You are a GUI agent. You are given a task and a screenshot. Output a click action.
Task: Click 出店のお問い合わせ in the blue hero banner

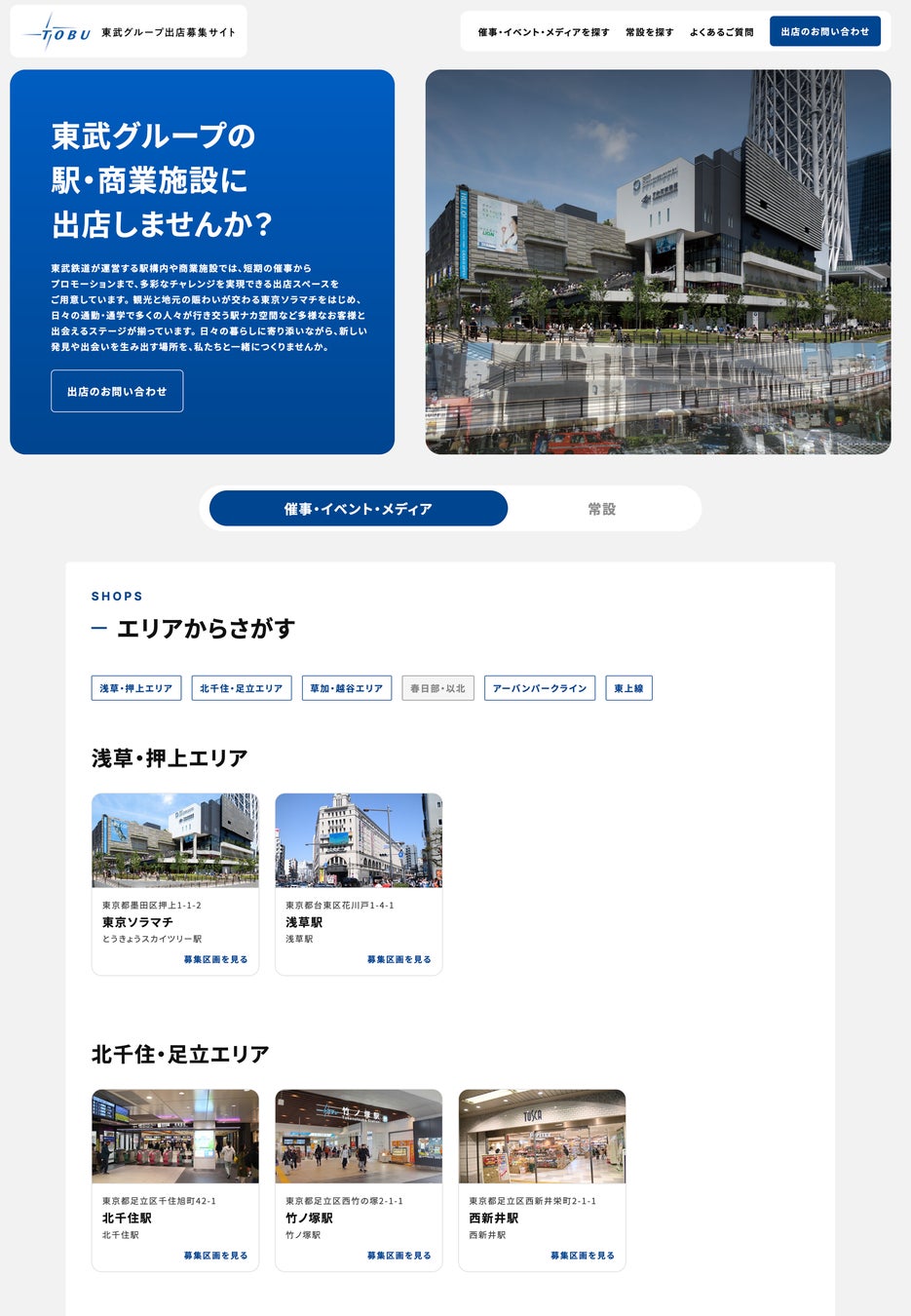tap(117, 390)
